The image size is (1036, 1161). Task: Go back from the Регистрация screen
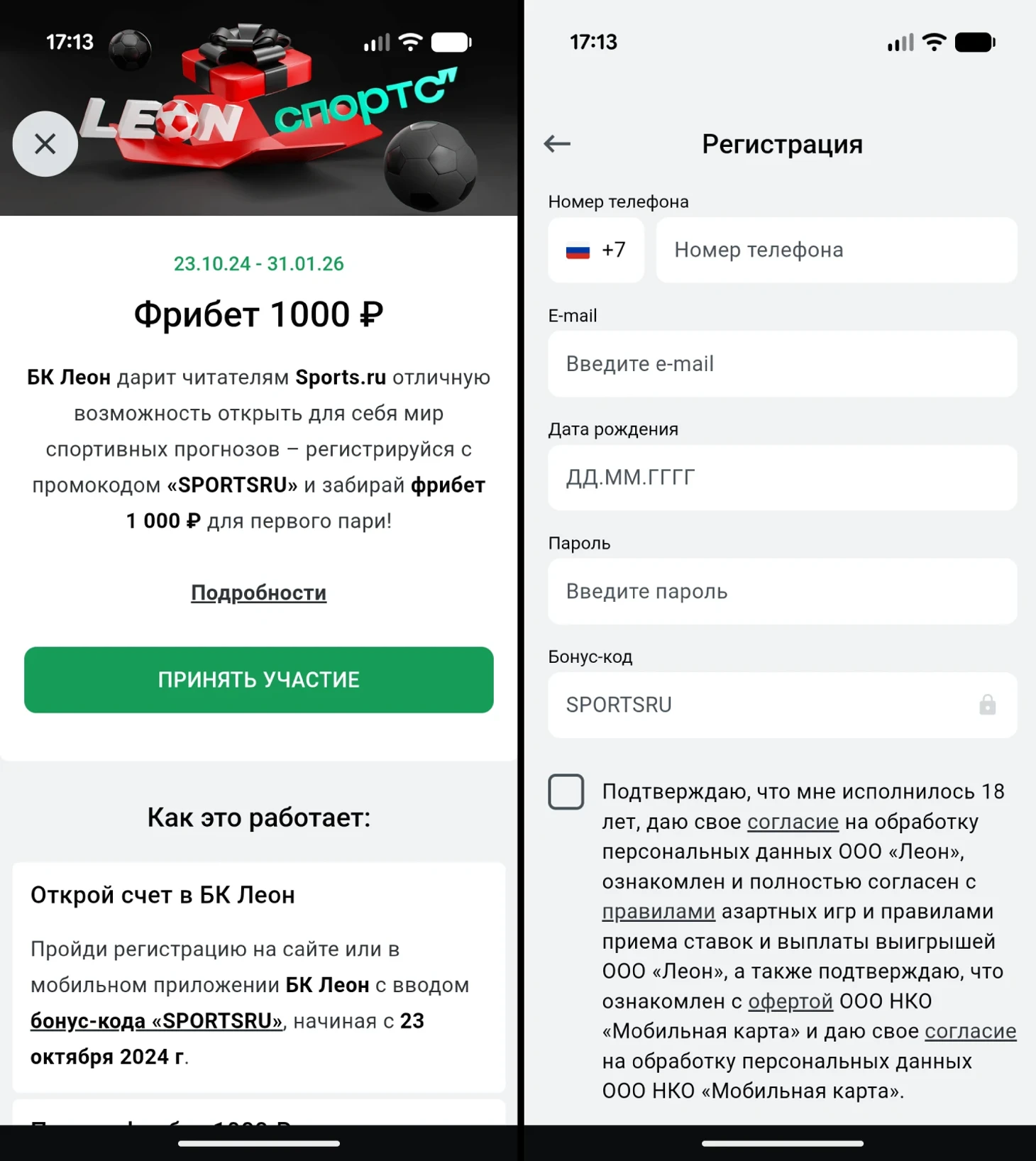(x=557, y=144)
